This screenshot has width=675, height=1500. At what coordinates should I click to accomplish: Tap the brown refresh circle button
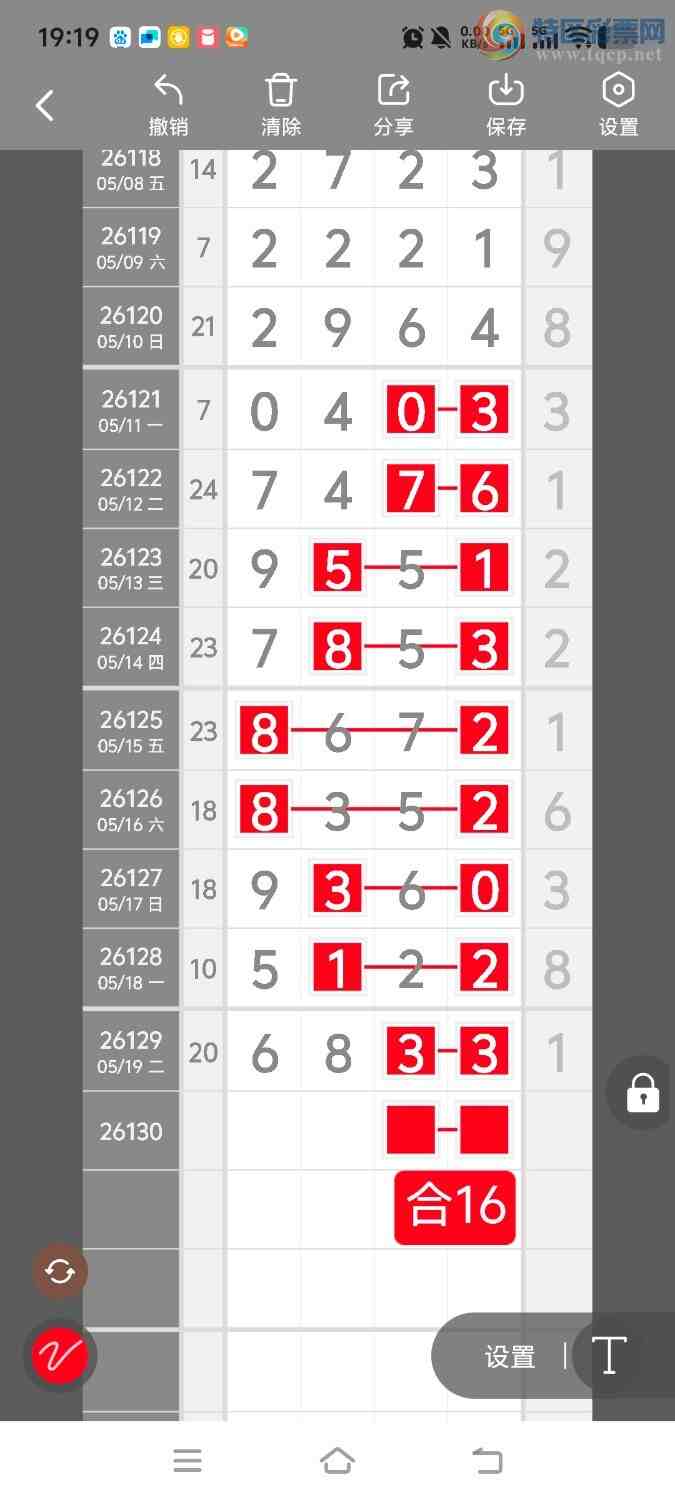click(60, 1272)
